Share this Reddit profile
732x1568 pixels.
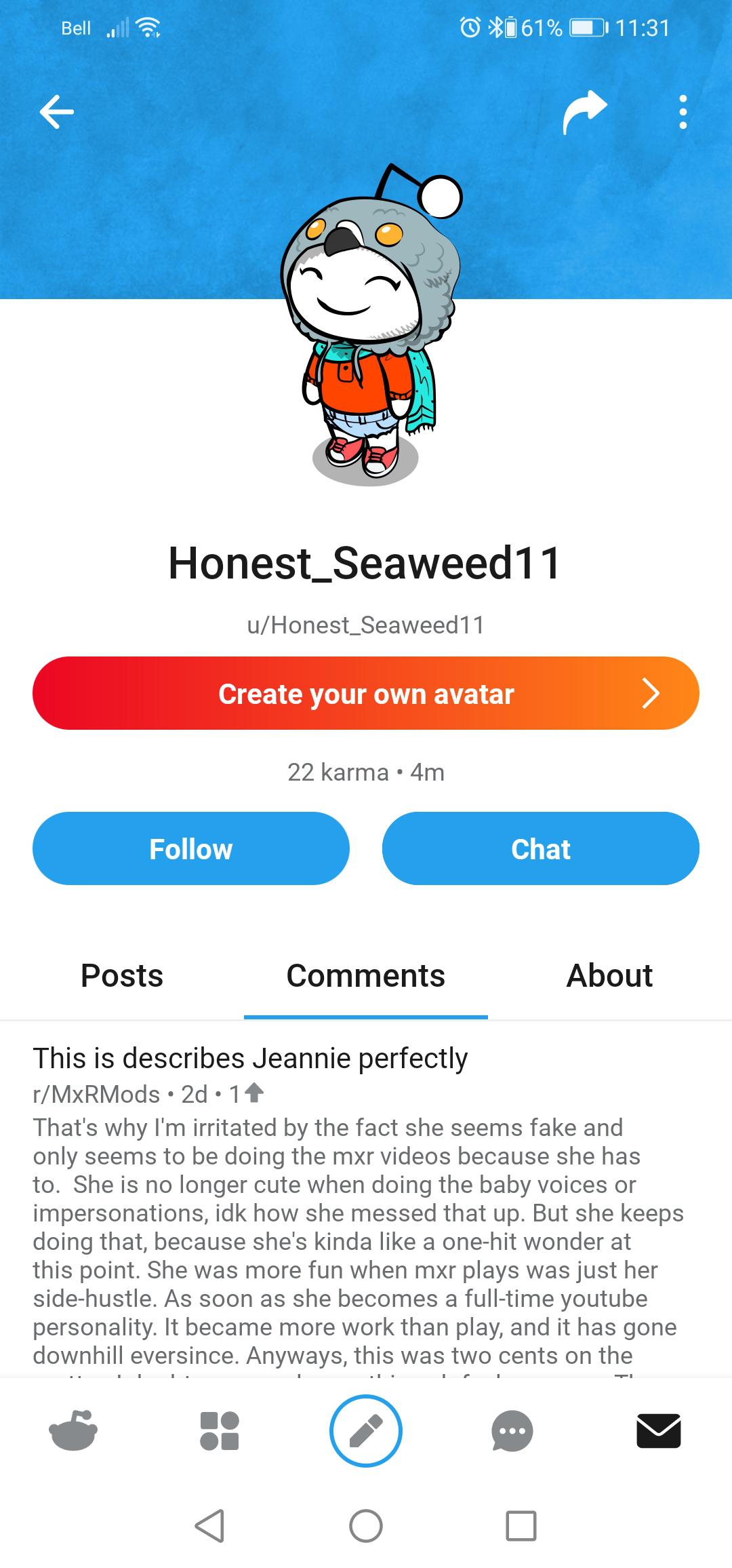click(x=585, y=112)
